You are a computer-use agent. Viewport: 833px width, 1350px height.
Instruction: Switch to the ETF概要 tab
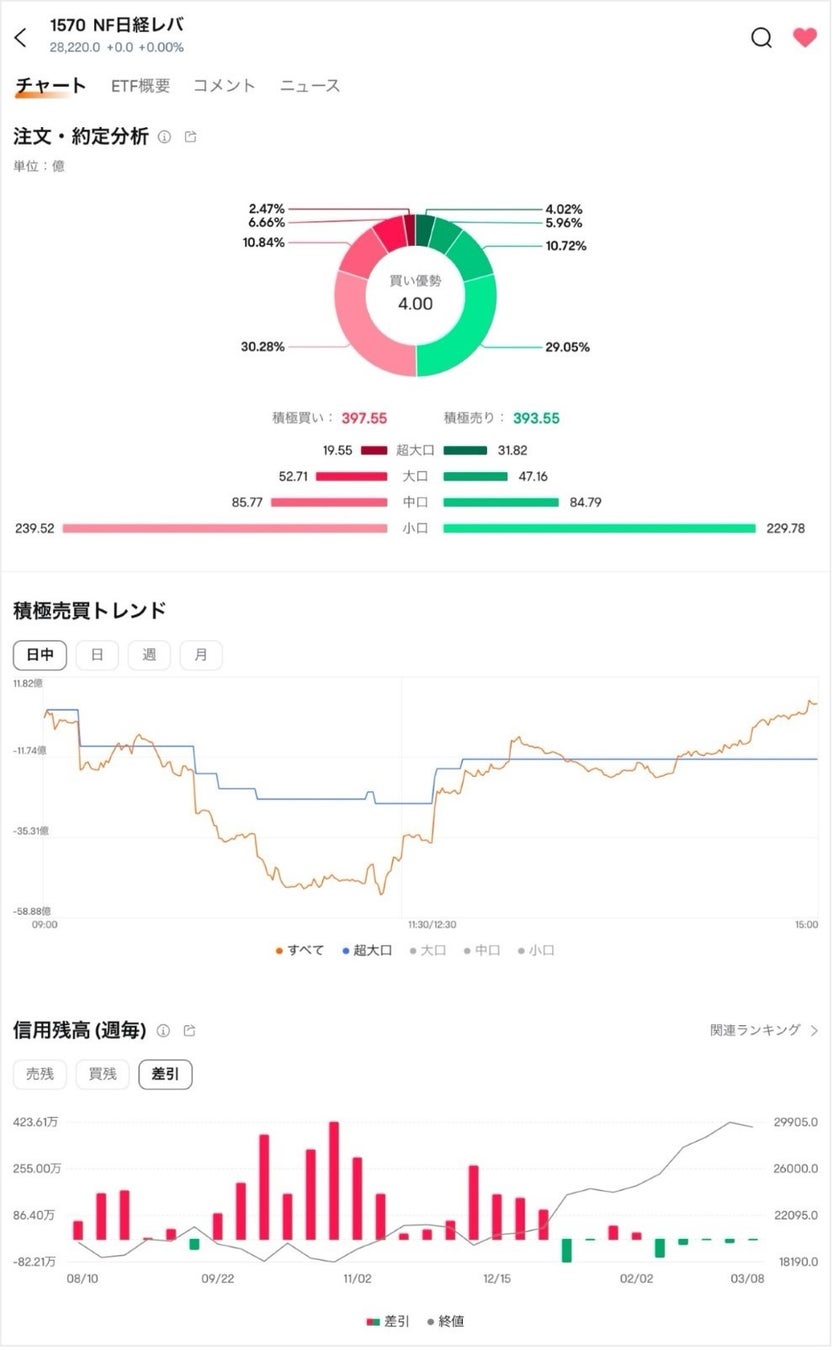click(140, 86)
